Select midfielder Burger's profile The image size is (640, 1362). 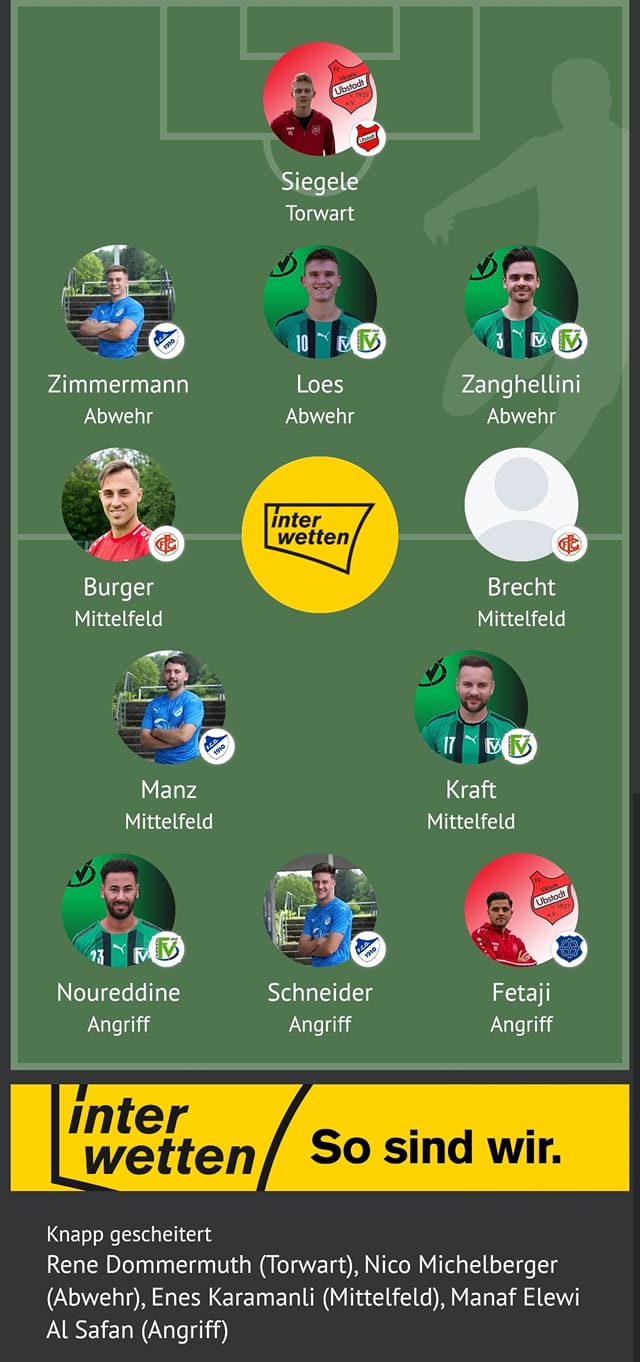point(119,505)
